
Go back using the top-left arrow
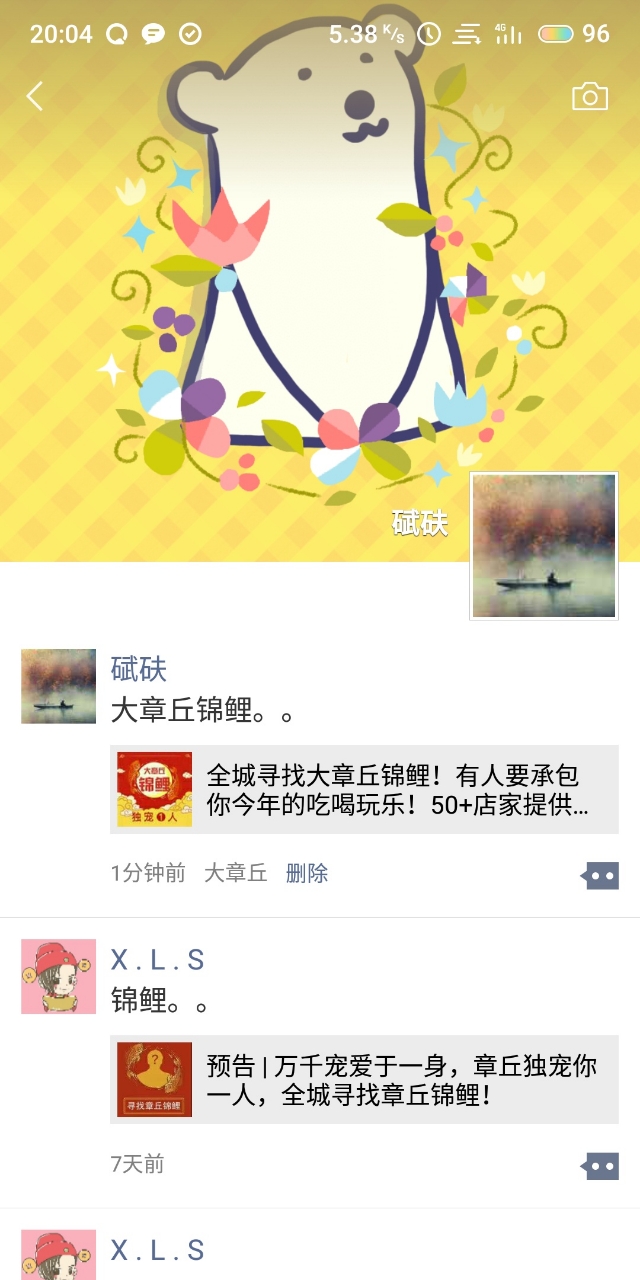click(x=35, y=96)
